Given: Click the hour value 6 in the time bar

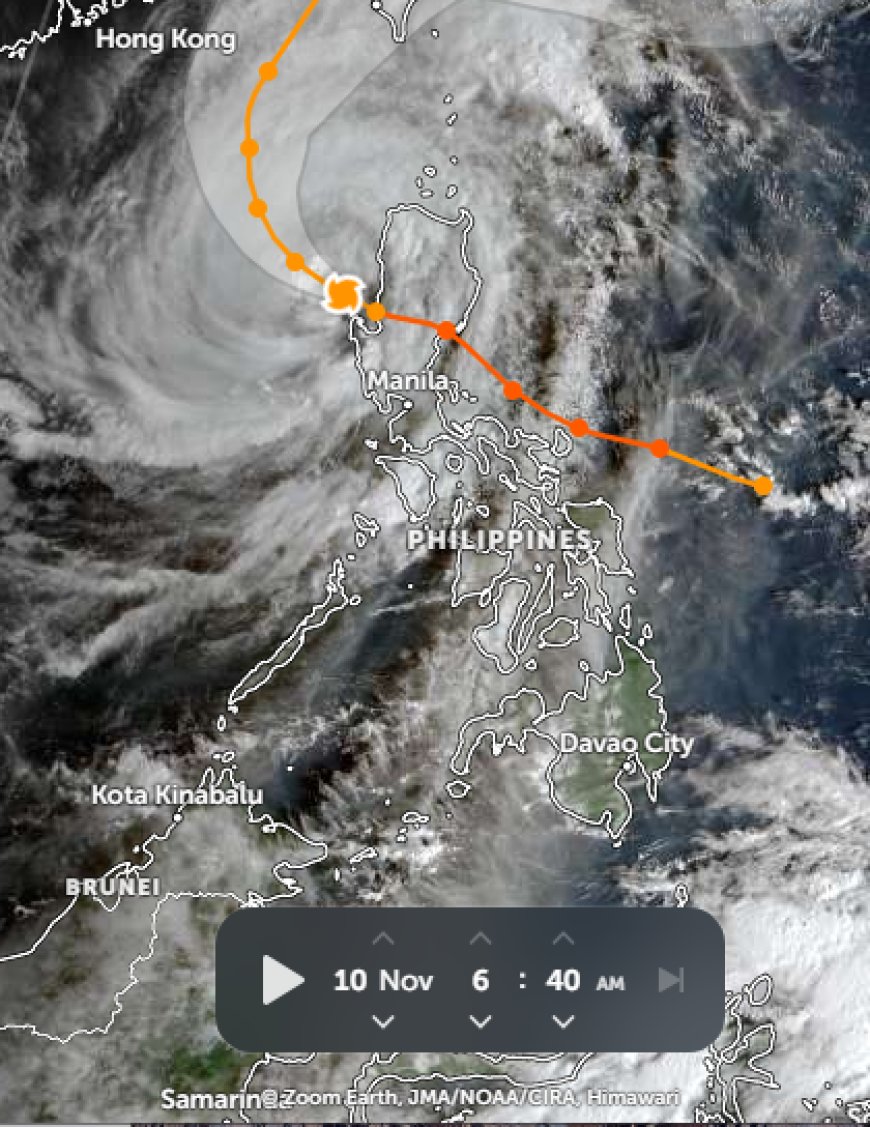Looking at the screenshot, I should click(x=478, y=981).
